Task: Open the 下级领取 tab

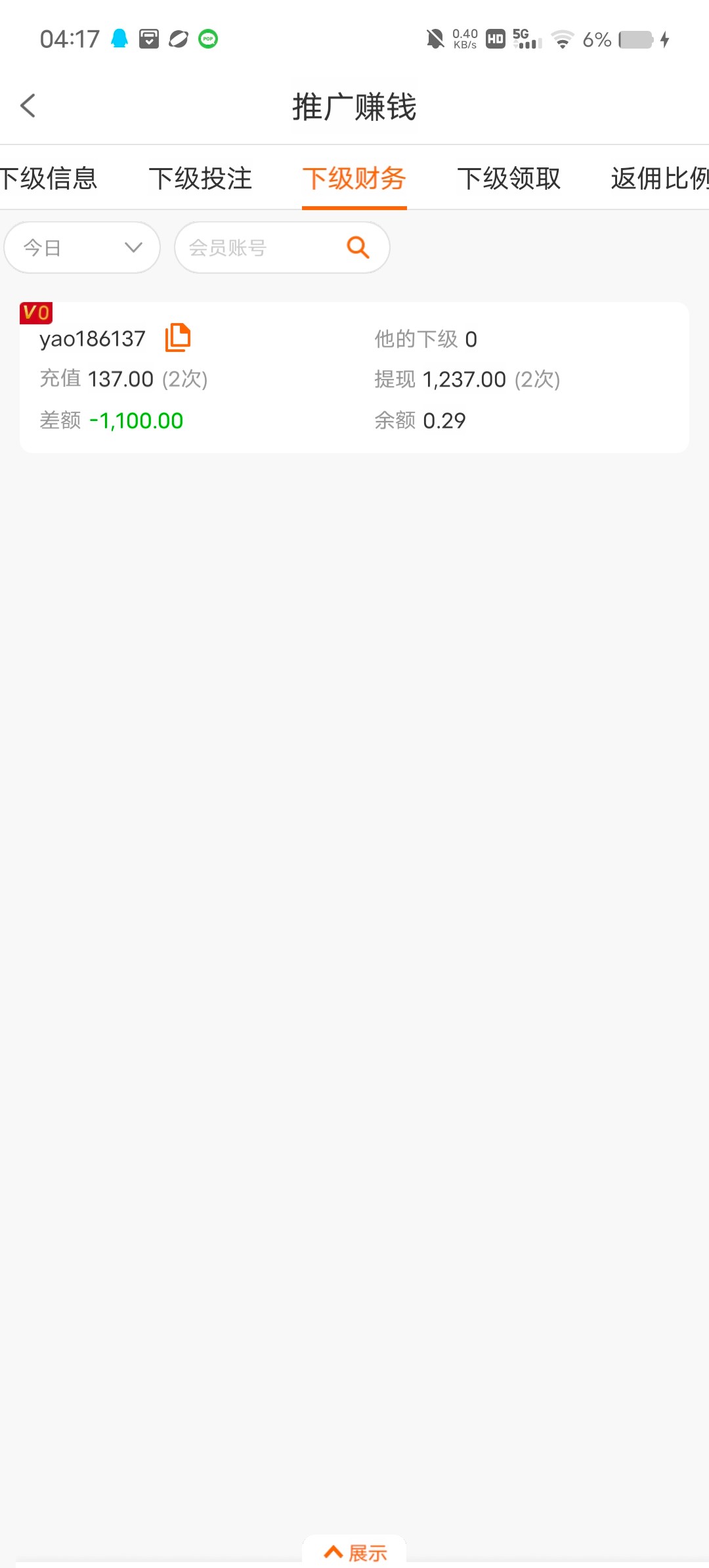Action: click(509, 179)
